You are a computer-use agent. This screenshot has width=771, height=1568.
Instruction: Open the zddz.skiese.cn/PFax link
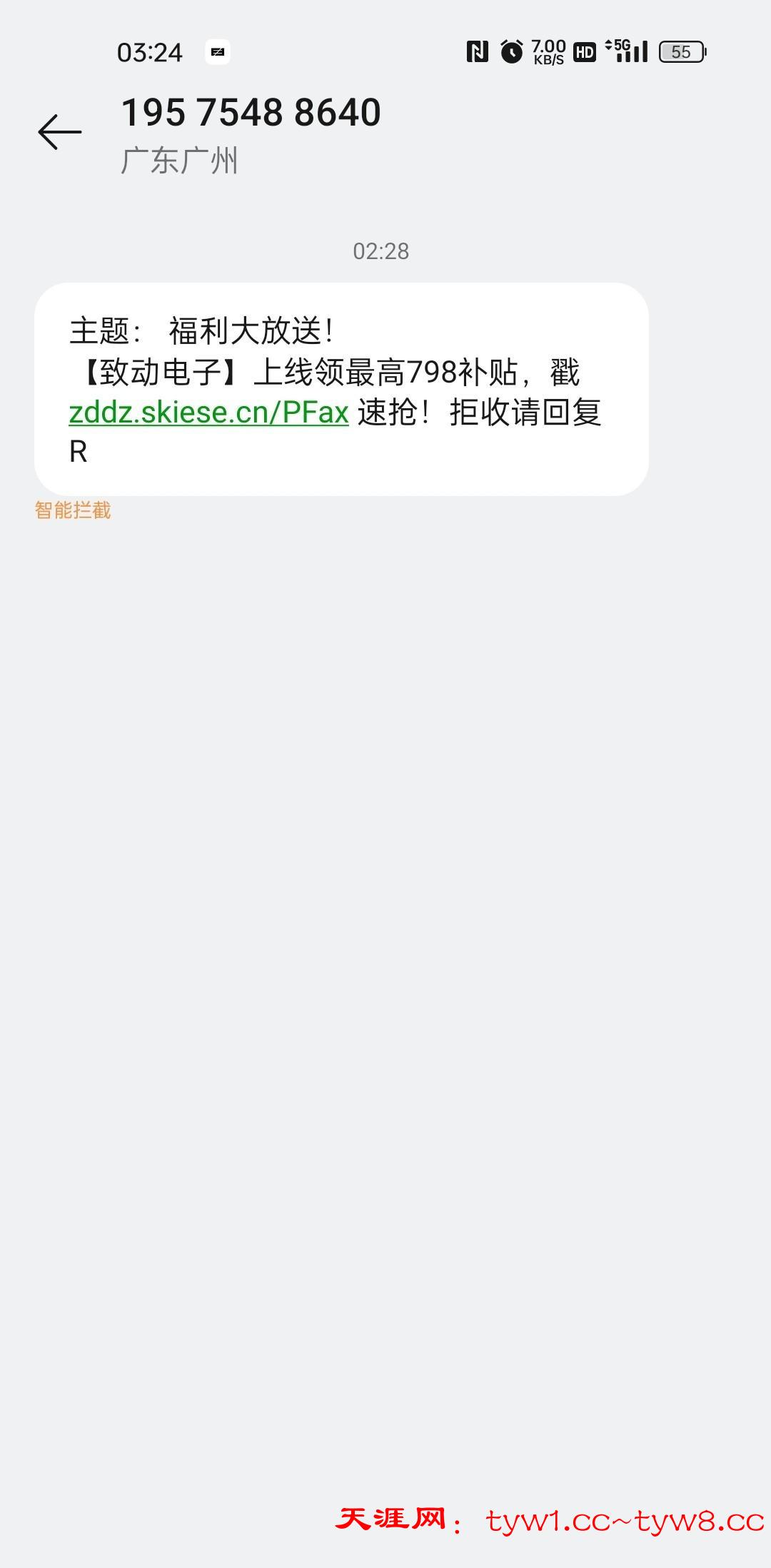point(208,413)
